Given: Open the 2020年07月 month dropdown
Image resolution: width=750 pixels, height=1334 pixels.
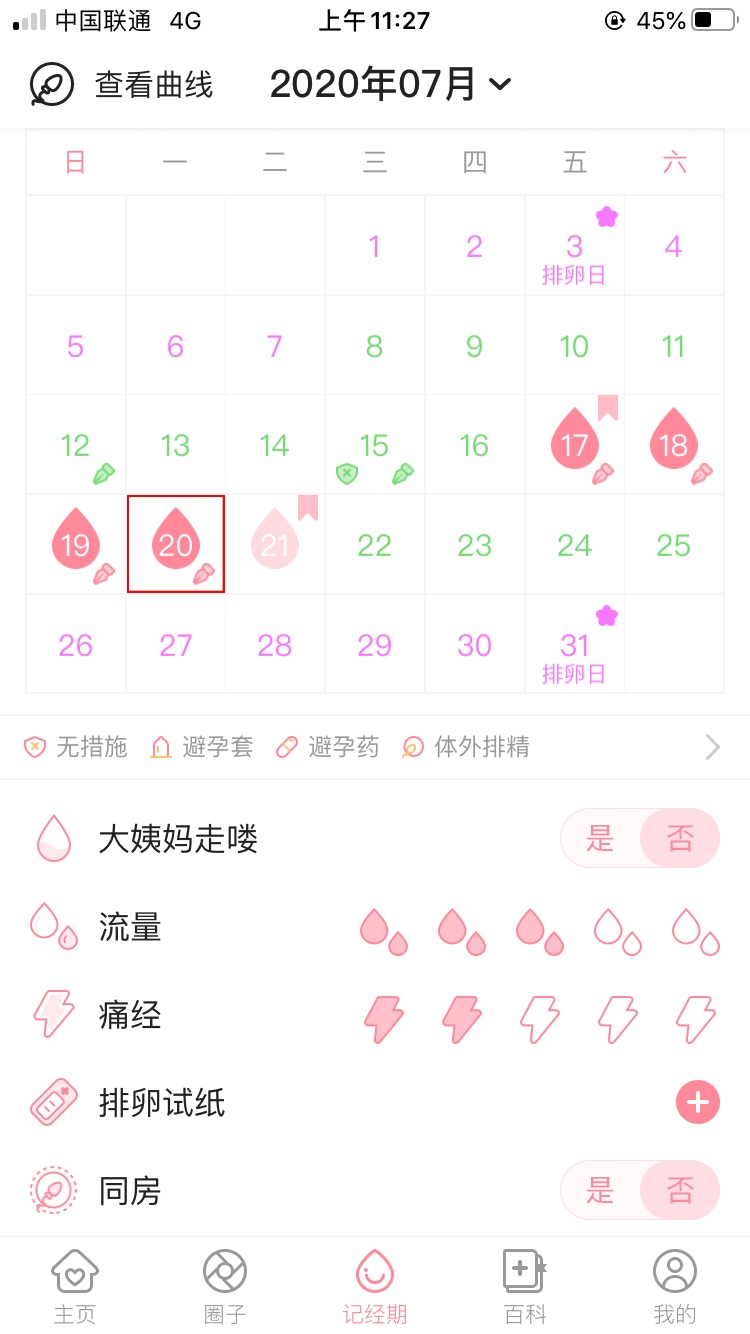Looking at the screenshot, I should pos(391,84).
